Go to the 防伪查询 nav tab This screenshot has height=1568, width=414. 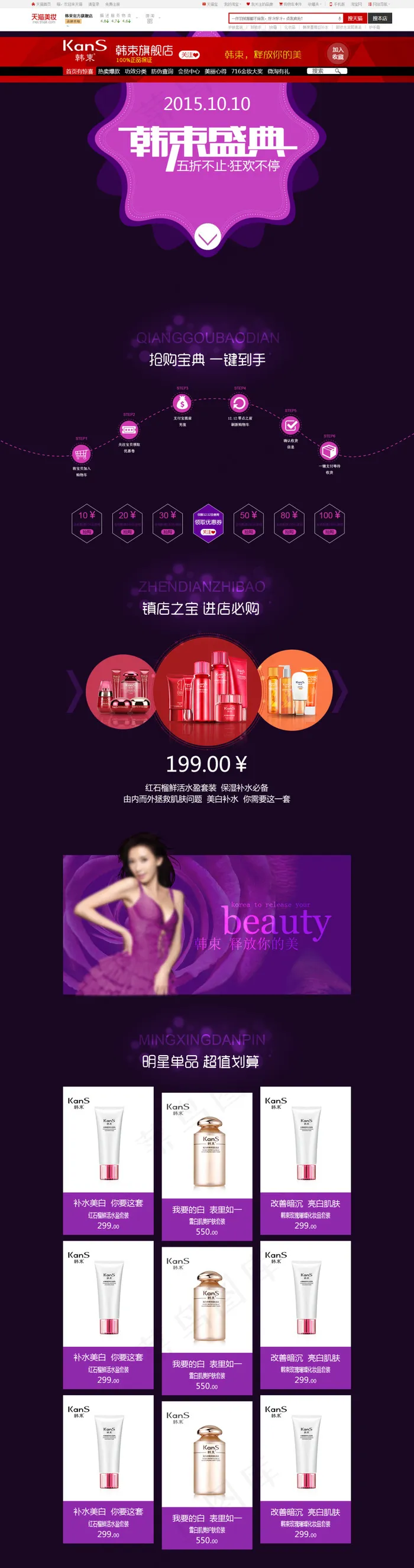tap(162, 71)
